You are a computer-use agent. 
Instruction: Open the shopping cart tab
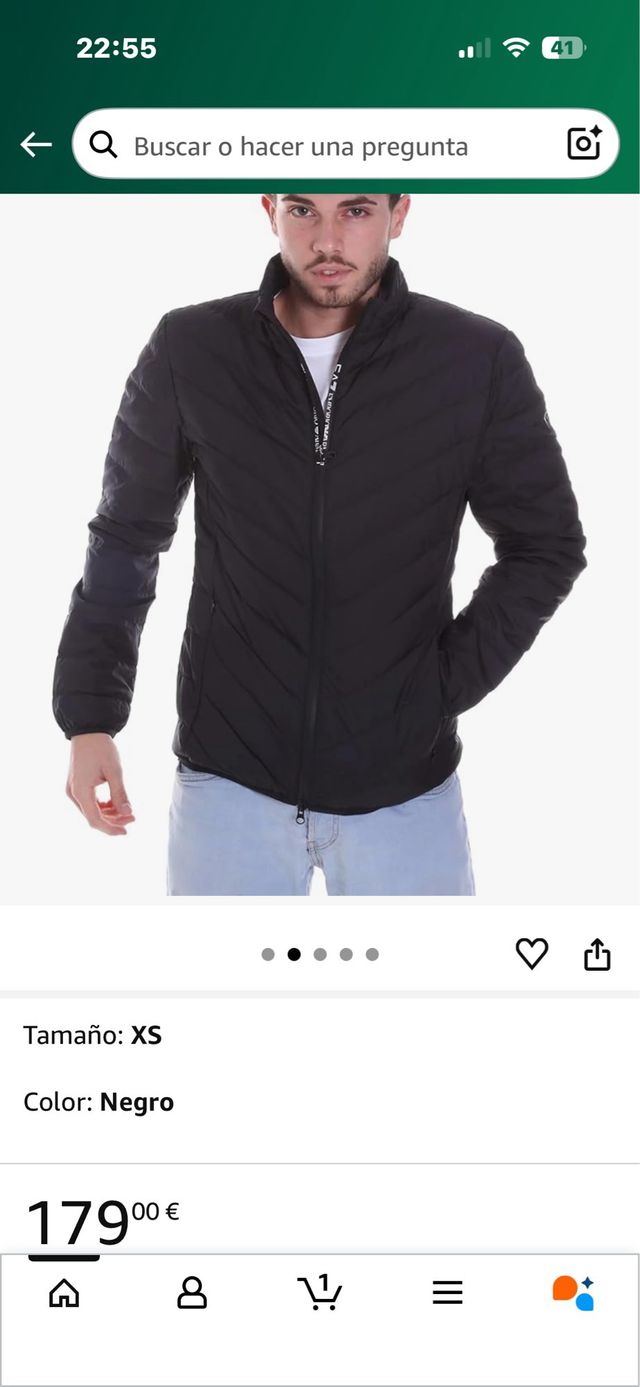(319, 1292)
